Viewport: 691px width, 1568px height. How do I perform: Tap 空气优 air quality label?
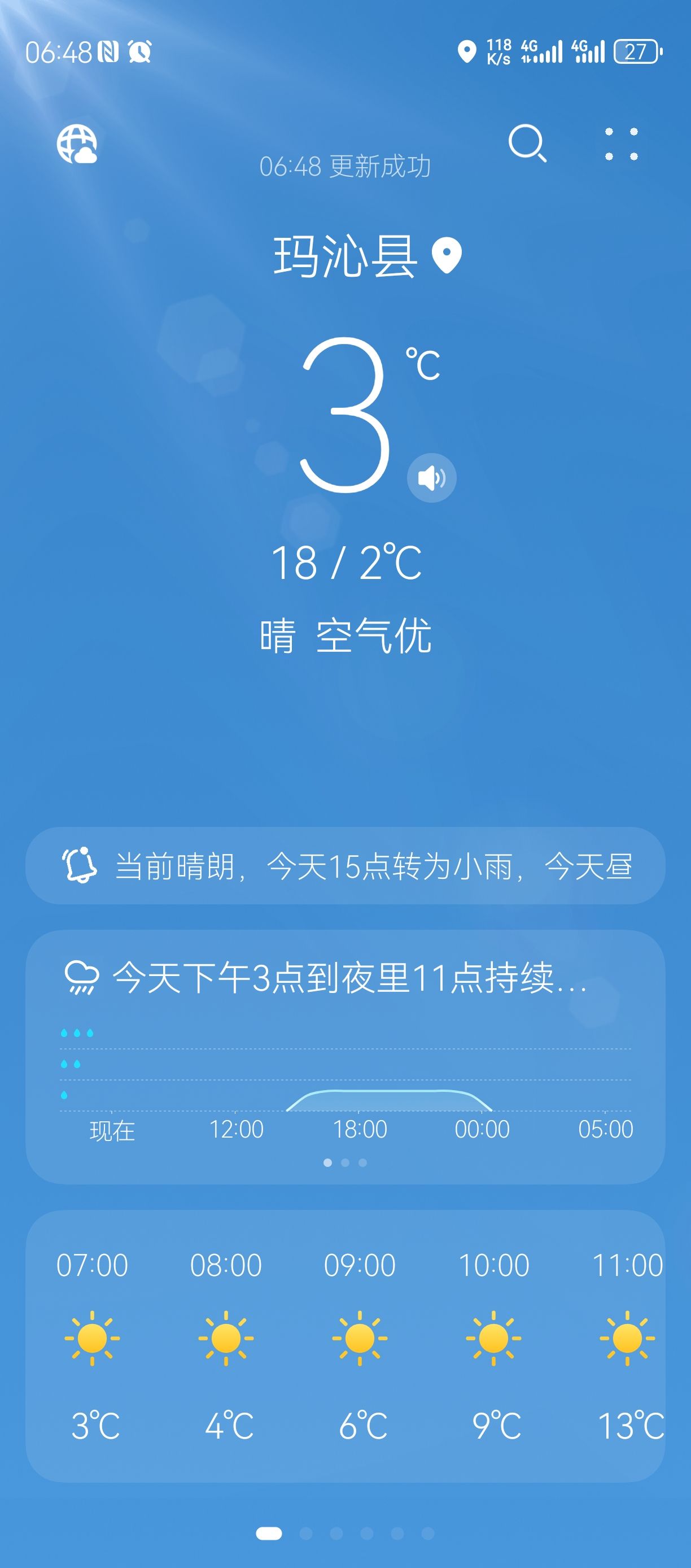tap(374, 635)
